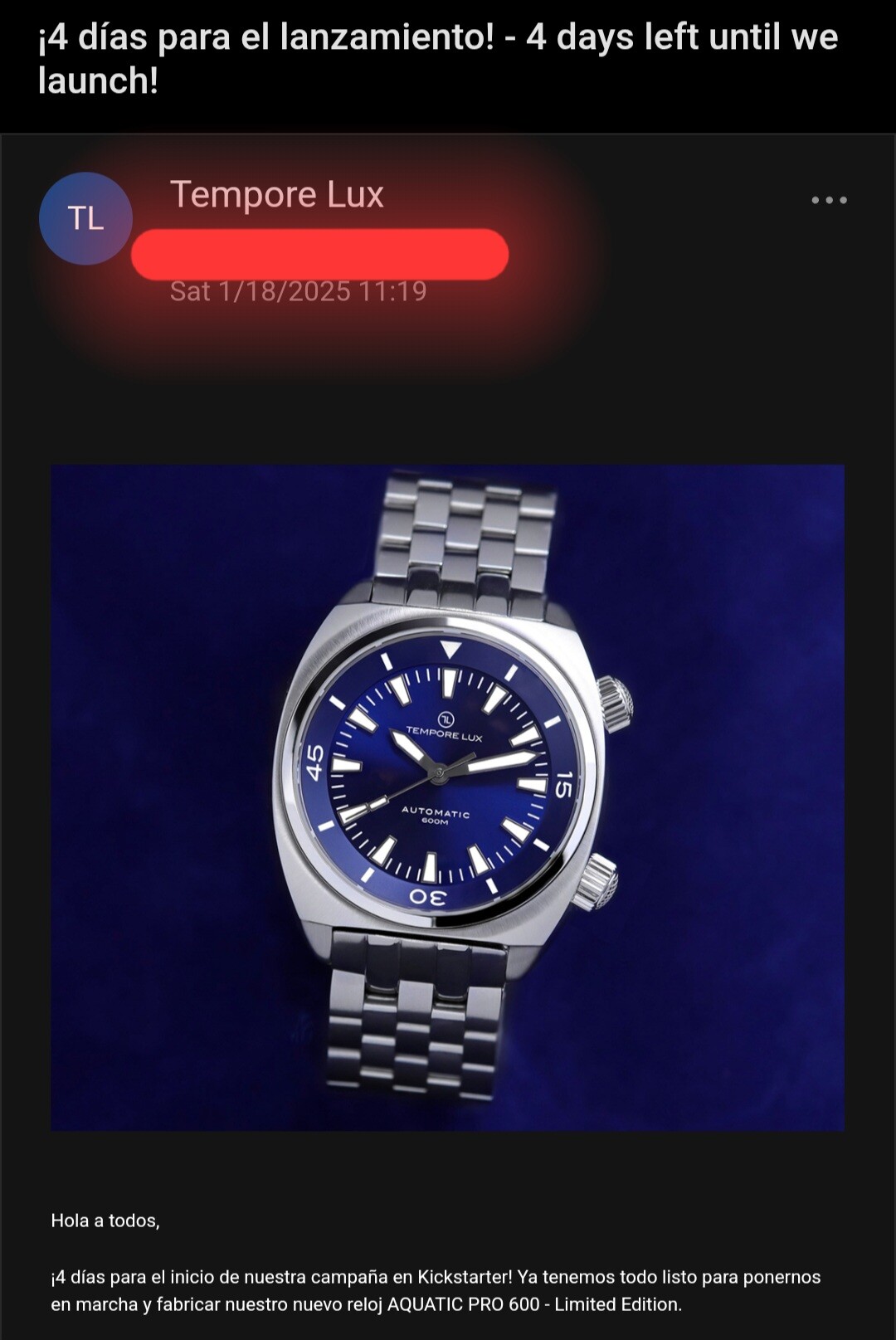Open the three-dot message options menu
This screenshot has height=1340, width=896.
tap(829, 200)
